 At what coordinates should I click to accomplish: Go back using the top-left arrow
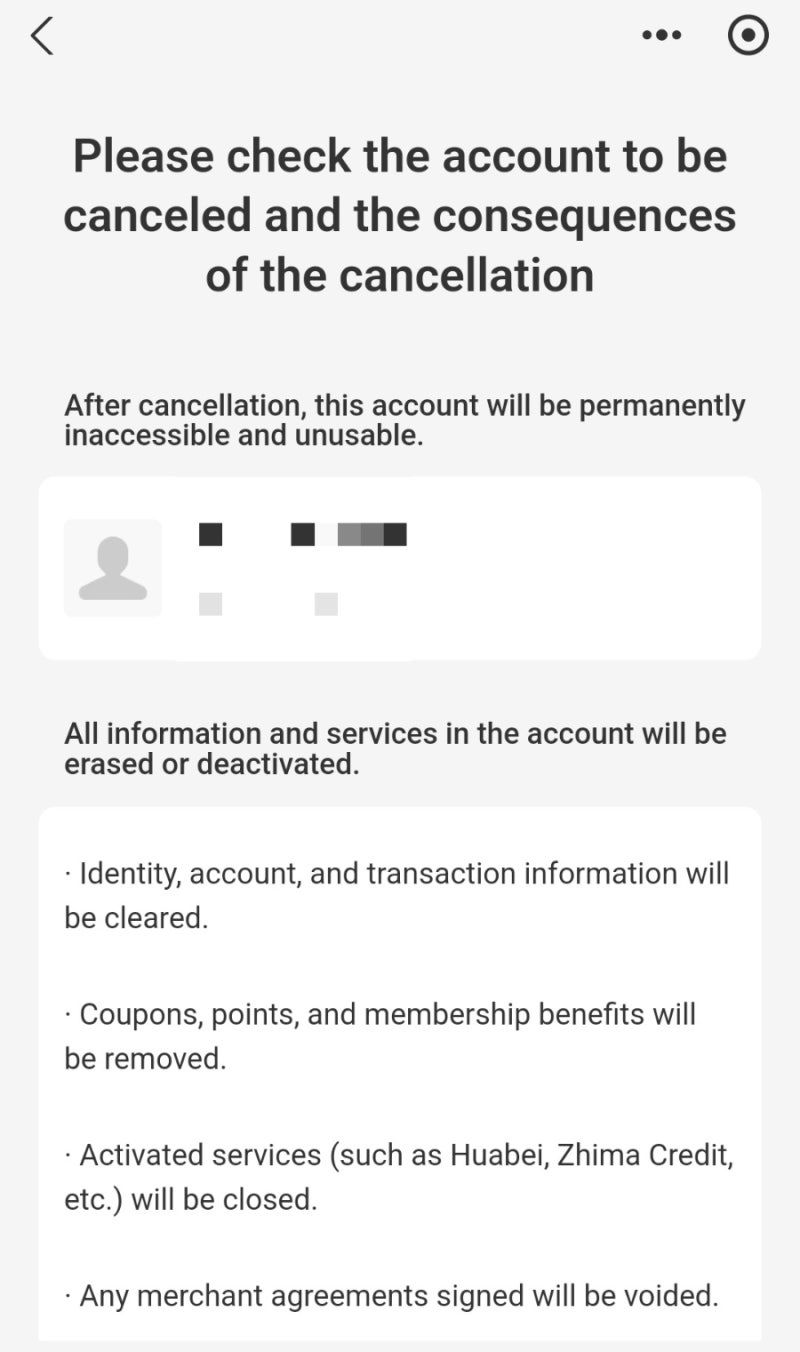(x=42, y=36)
